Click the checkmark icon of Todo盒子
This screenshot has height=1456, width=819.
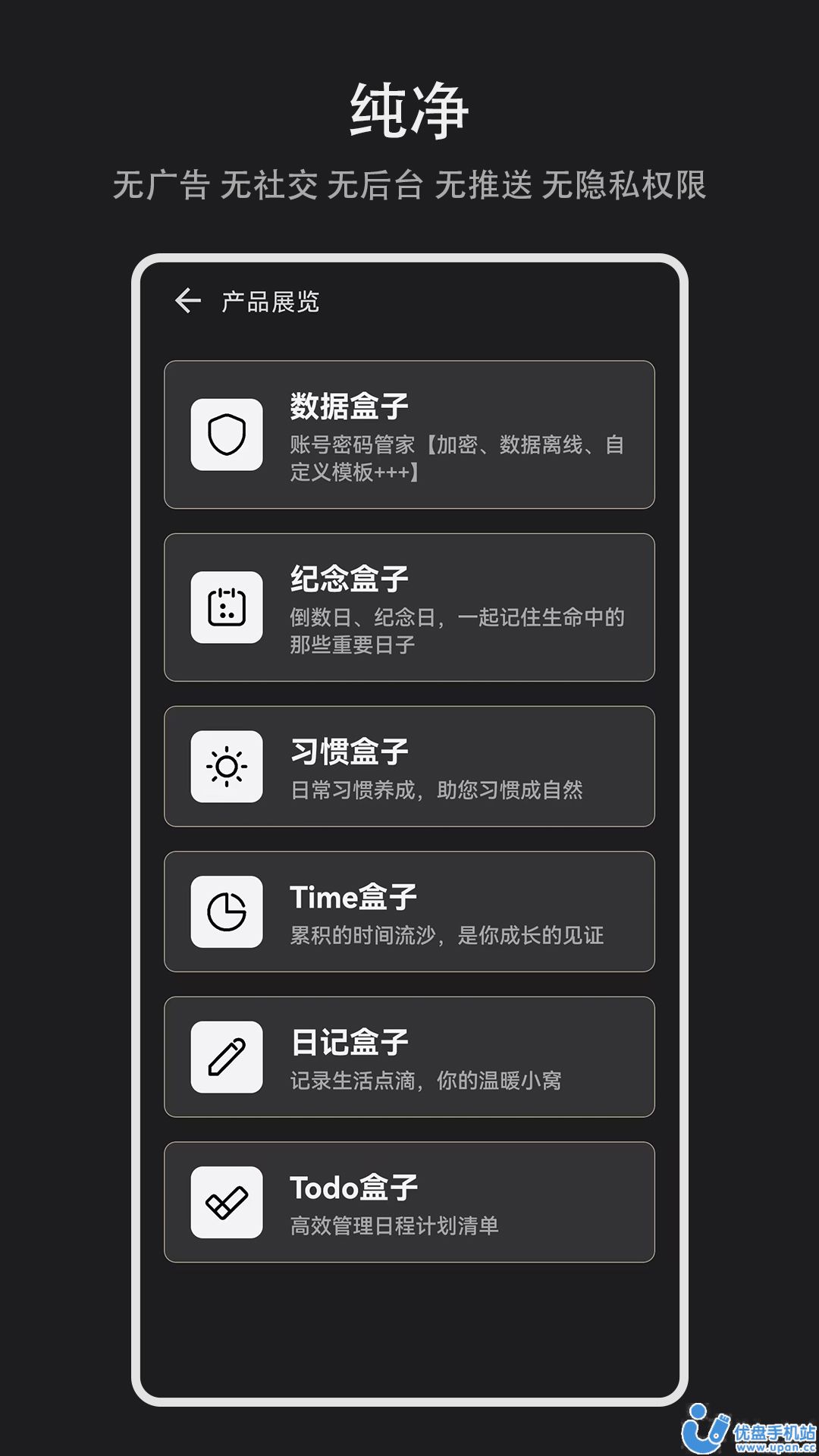228,1200
